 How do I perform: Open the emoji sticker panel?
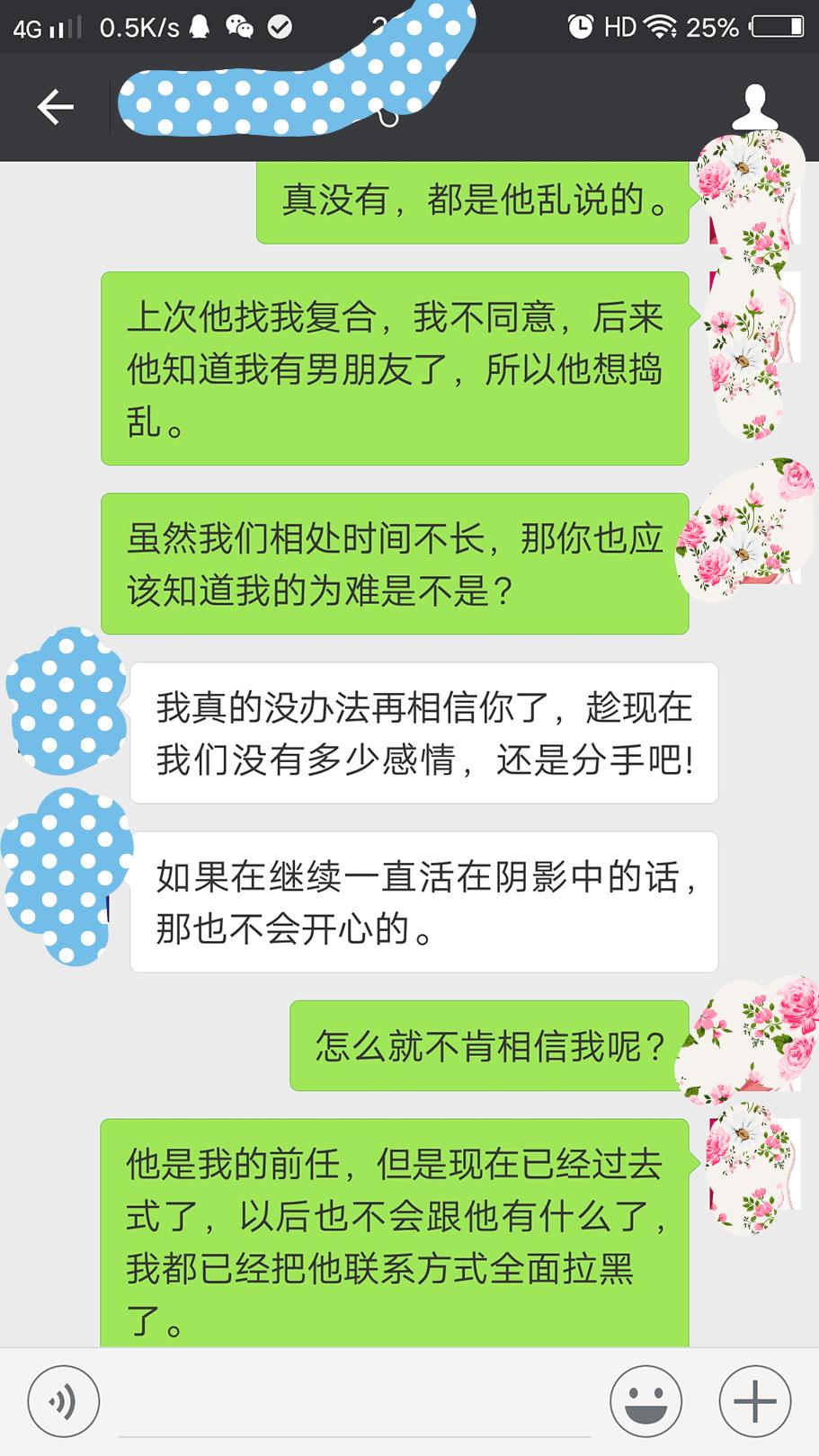(645, 1401)
